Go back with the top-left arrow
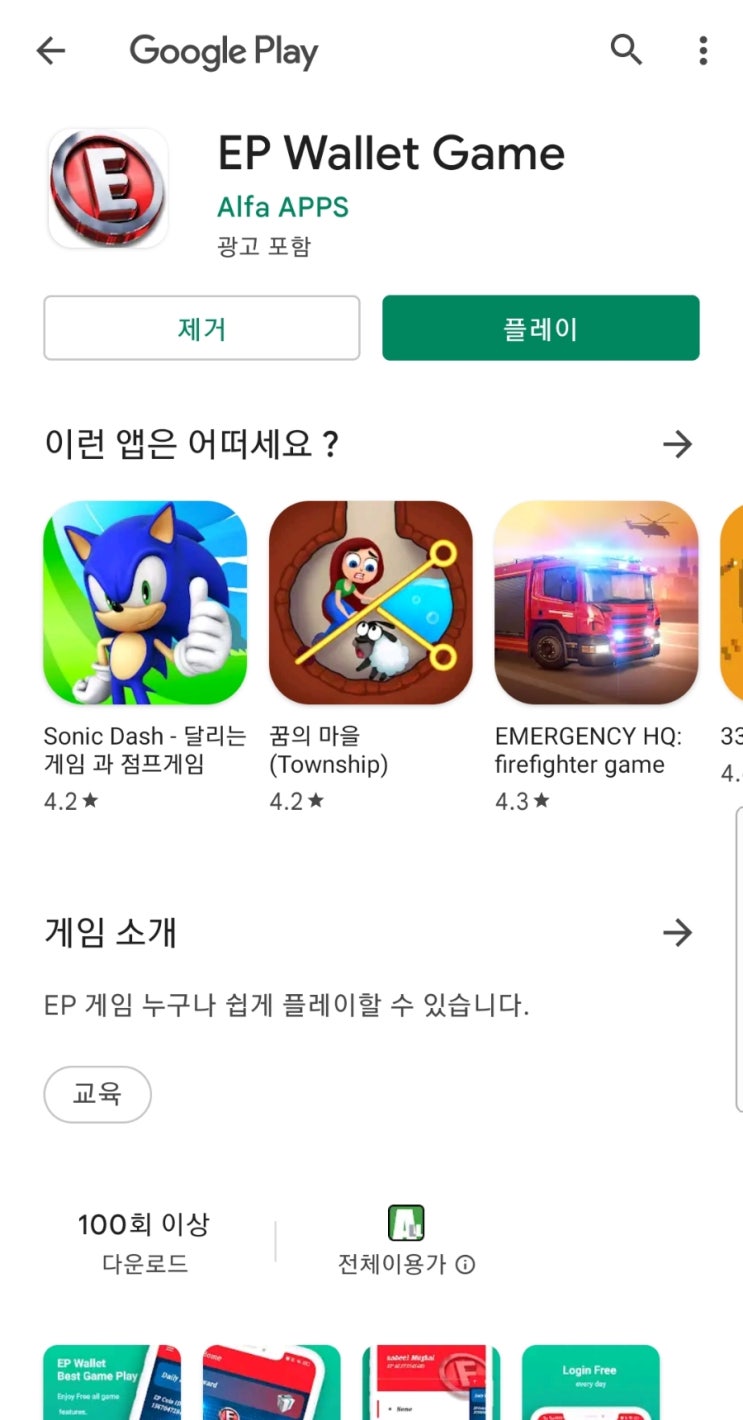Screen dimensions: 743x1420 coord(50,51)
